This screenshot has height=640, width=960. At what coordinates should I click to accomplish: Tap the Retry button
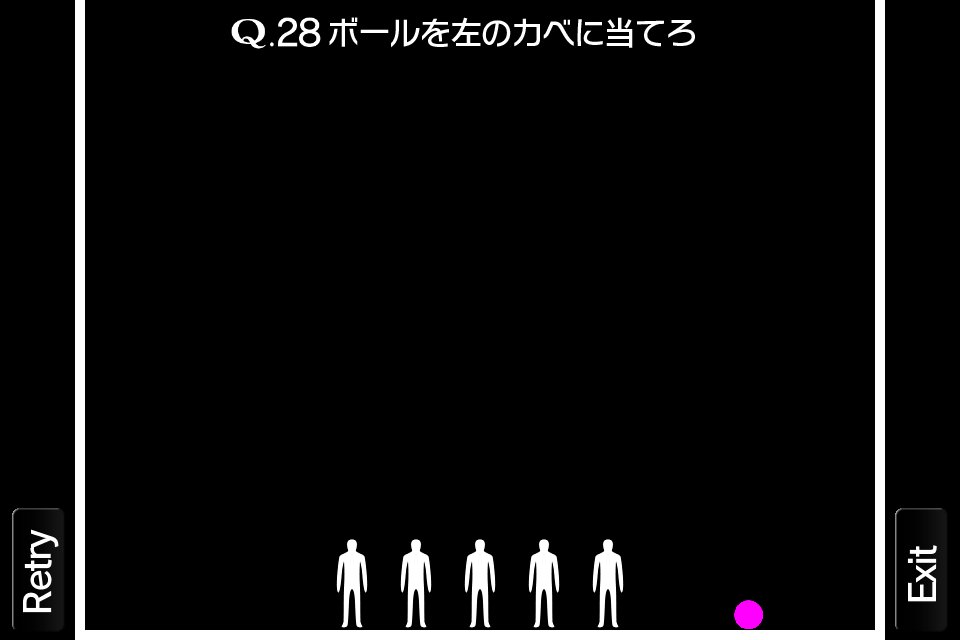(x=38, y=570)
